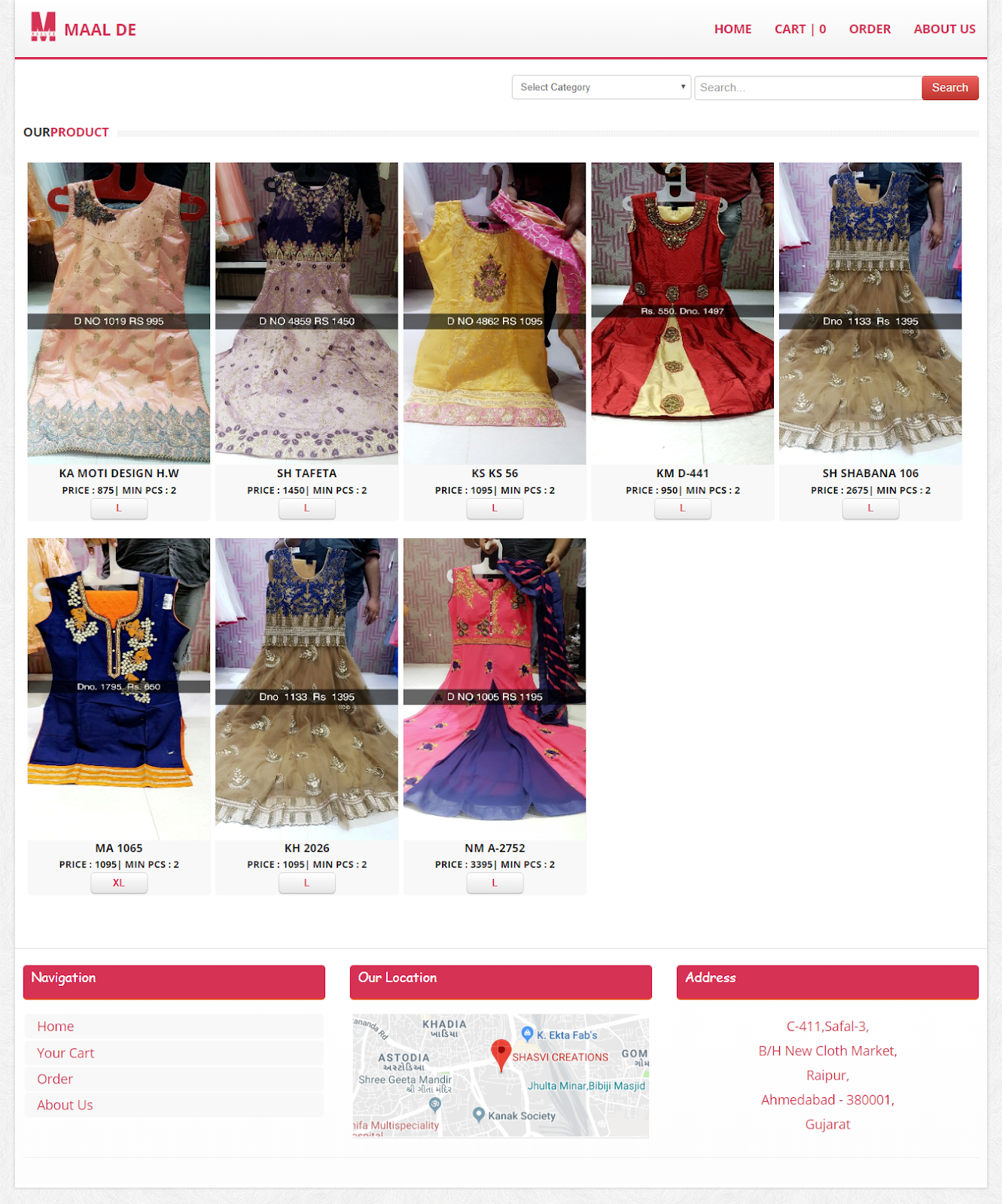
Task: Open Your Cart footer link
Action: tap(65, 1053)
